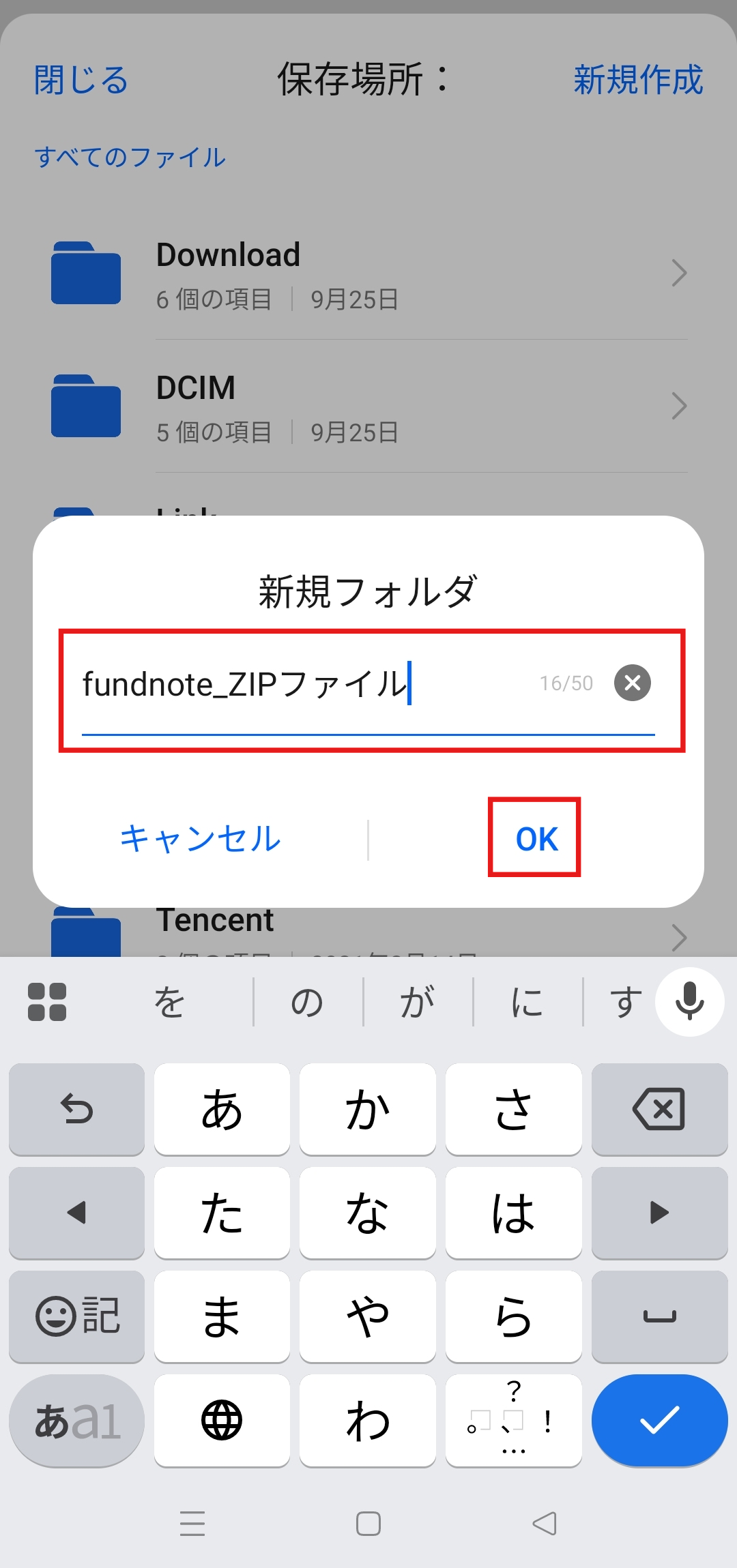The height and width of the screenshot is (1568, 737).
Task: Close the save location screen with 閉じる
Action: tap(80, 80)
